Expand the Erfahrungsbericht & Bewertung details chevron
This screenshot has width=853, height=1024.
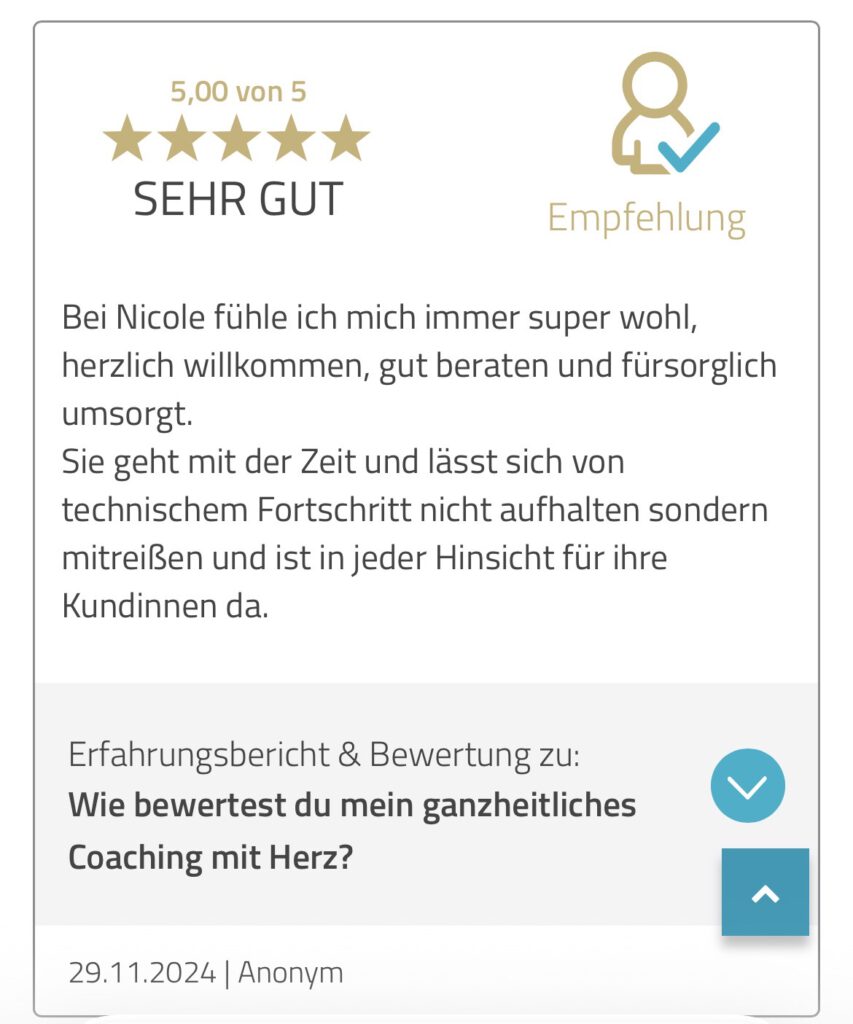[x=747, y=786]
